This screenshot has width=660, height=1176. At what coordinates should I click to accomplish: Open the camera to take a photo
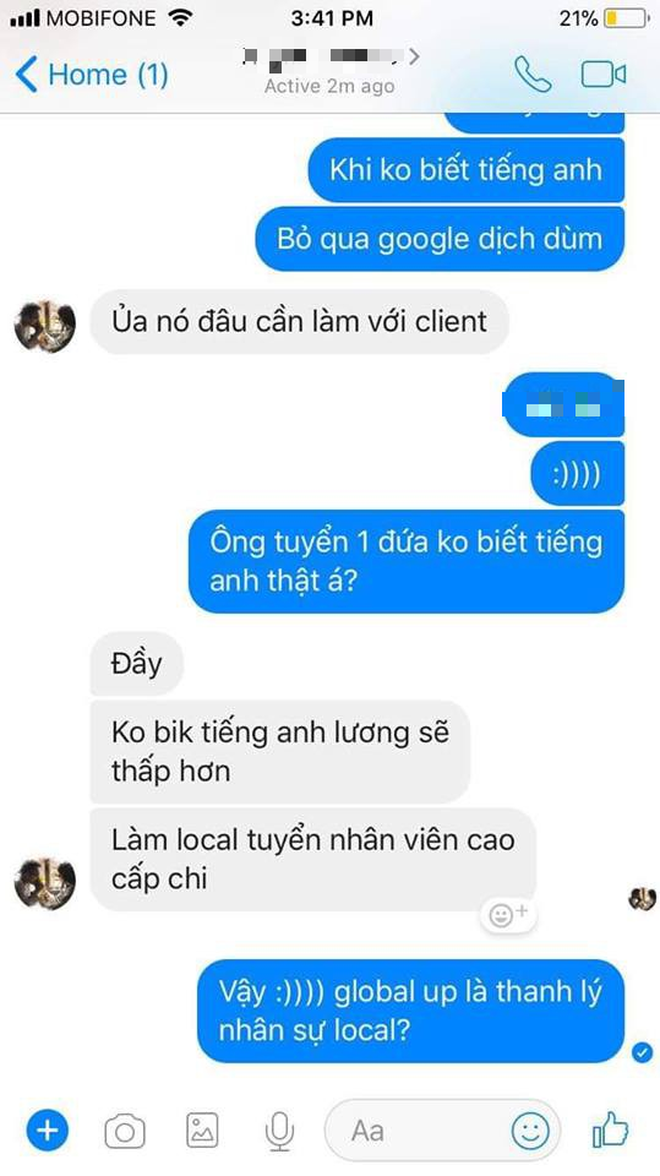coord(125,1131)
